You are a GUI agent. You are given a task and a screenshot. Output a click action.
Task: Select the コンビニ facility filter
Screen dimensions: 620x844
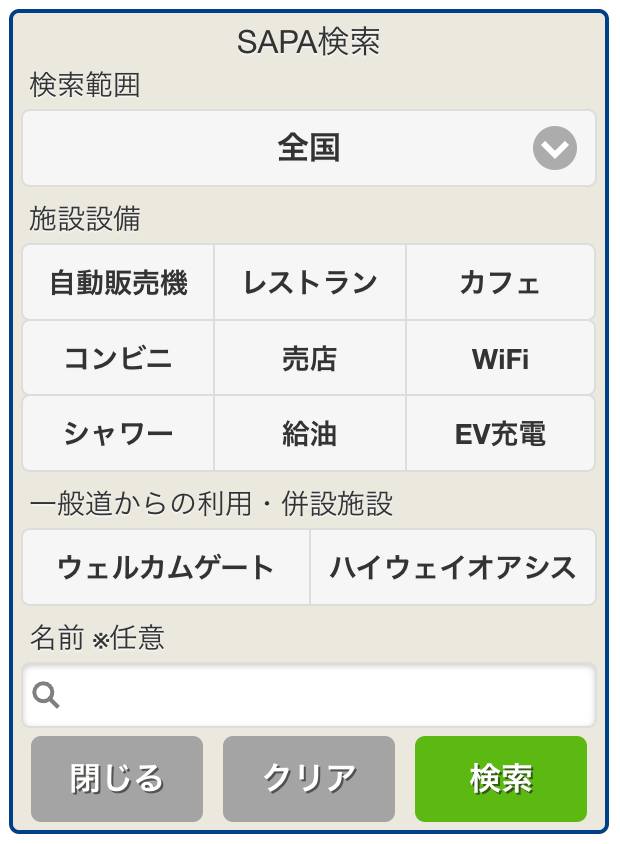pyautogui.click(x=118, y=358)
